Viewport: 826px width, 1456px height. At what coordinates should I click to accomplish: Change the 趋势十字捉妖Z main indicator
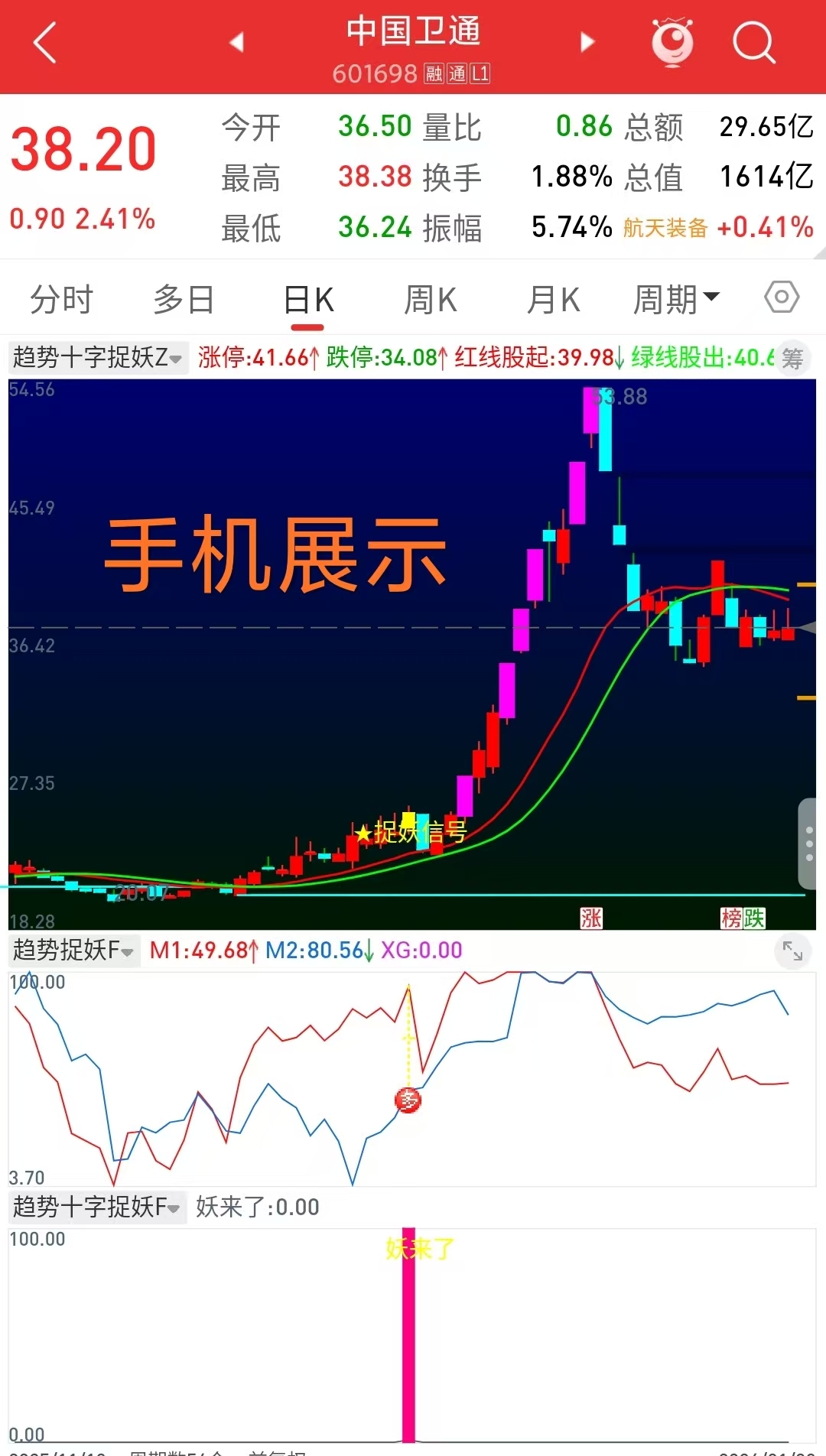pyautogui.click(x=97, y=357)
